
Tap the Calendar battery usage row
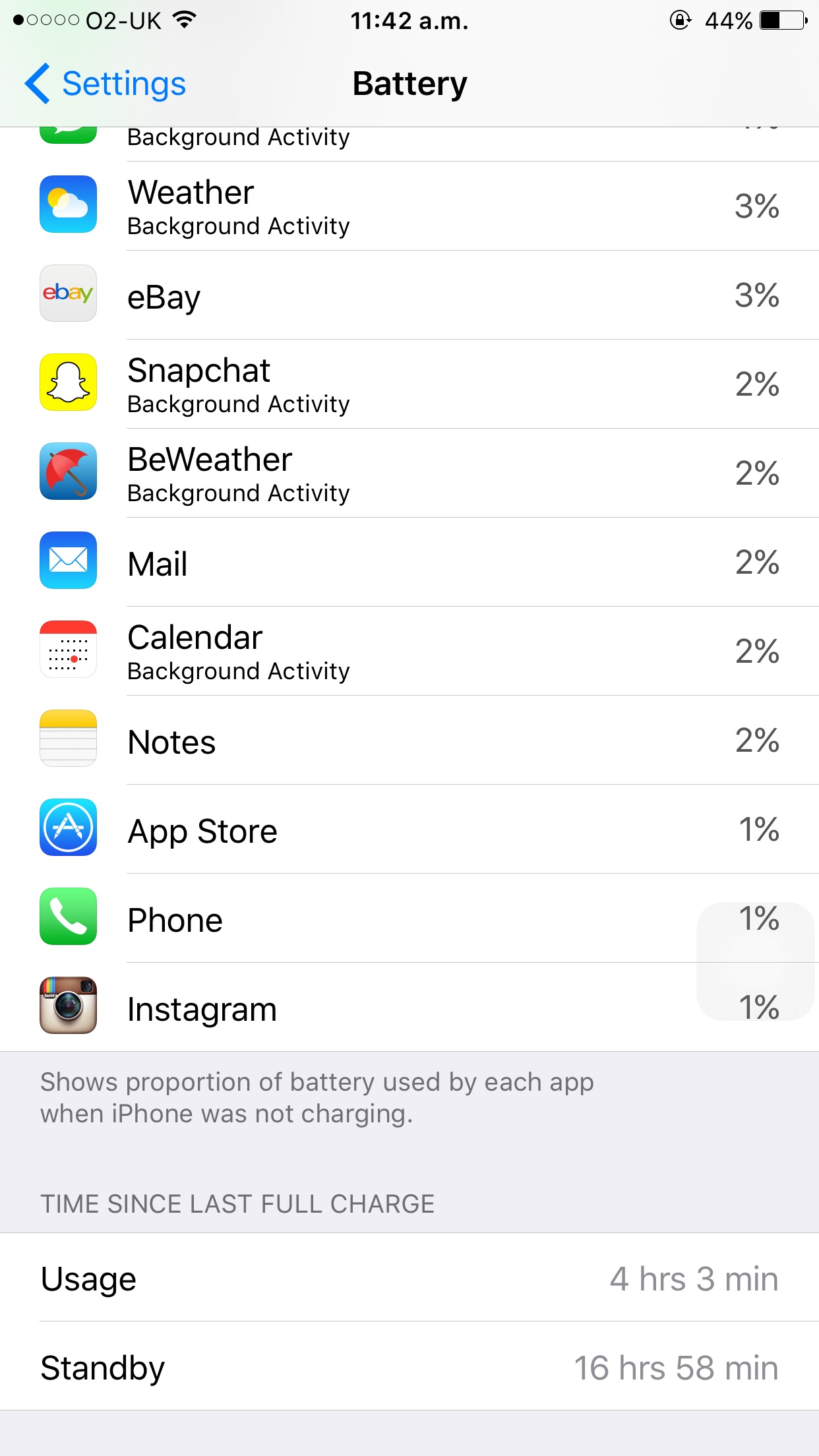tap(409, 652)
